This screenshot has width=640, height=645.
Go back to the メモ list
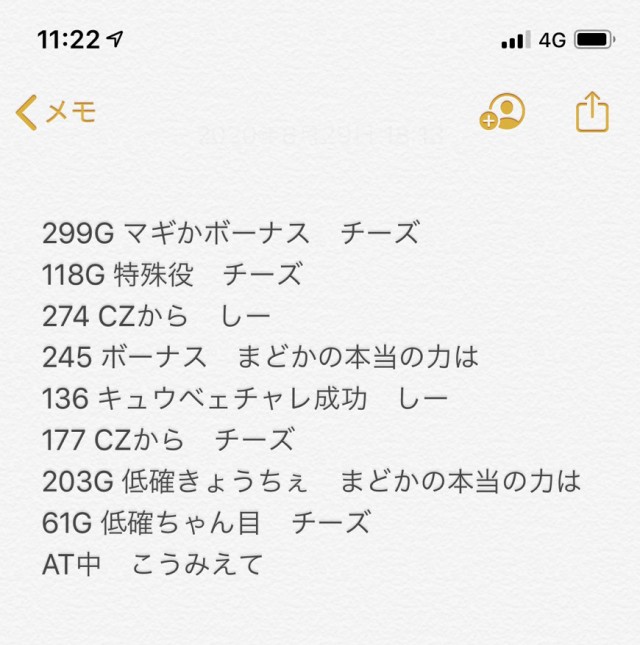coord(56,112)
